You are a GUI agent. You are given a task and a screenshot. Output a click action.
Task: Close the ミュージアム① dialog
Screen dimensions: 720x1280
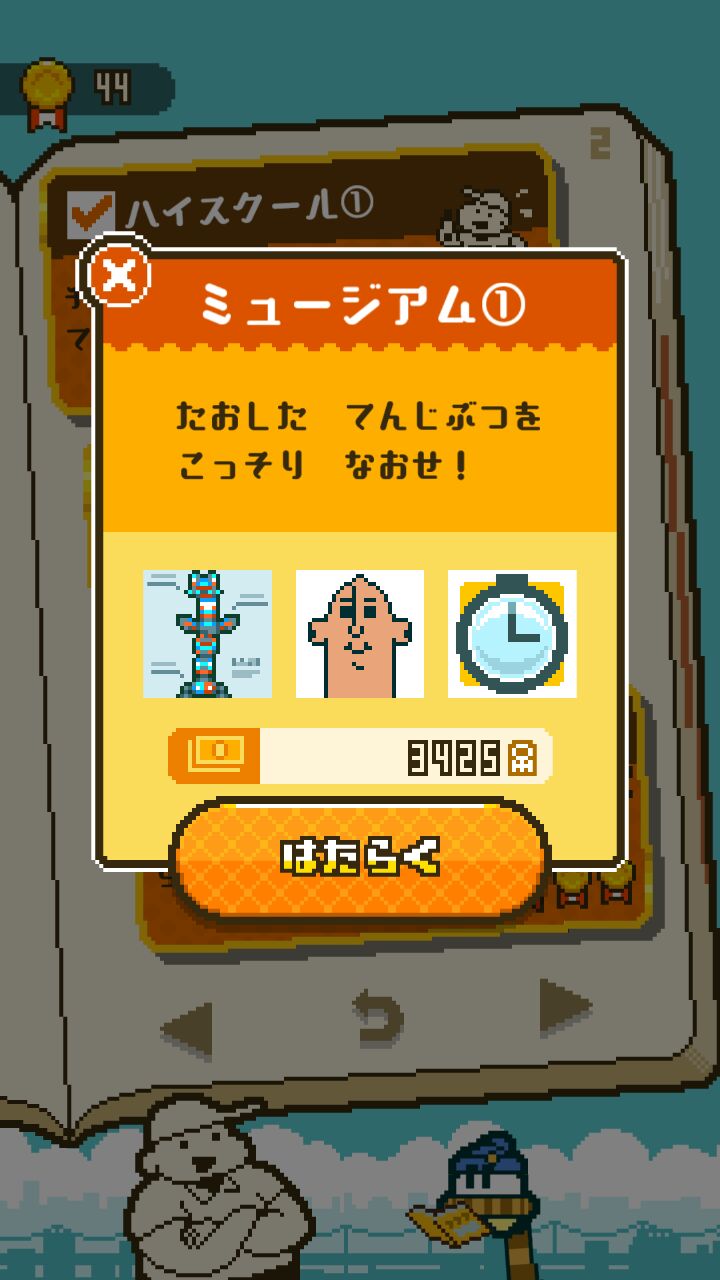pyautogui.click(x=120, y=275)
